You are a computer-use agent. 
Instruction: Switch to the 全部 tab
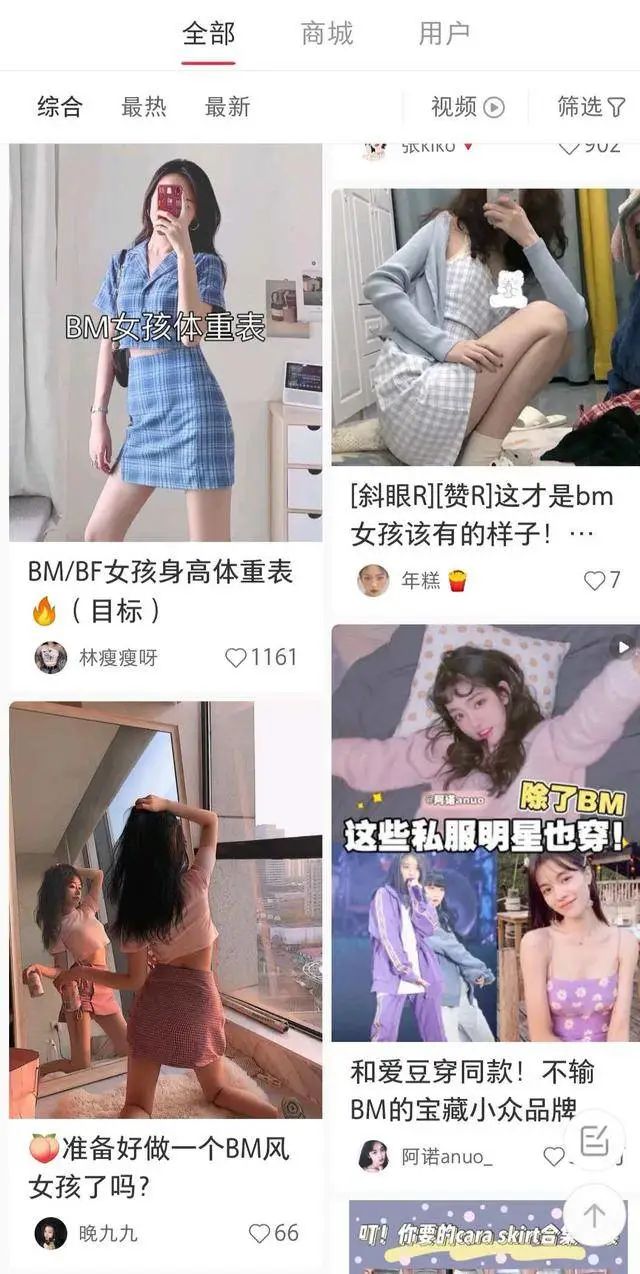point(208,34)
